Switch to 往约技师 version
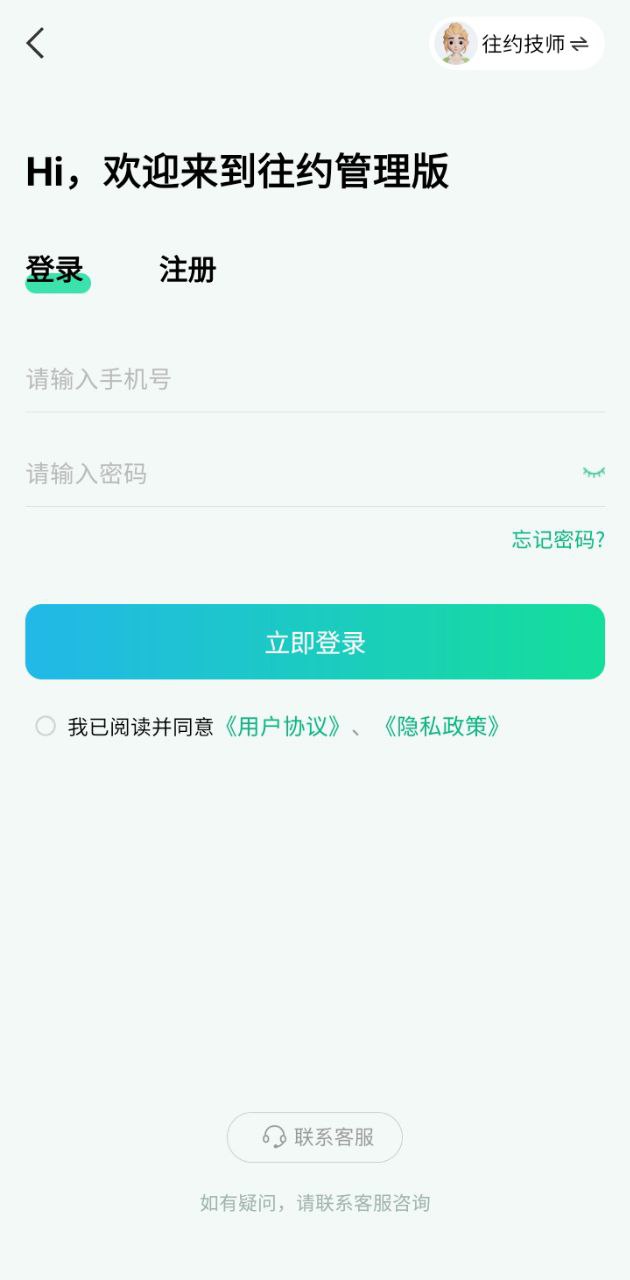 pyautogui.click(x=518, y=44)
